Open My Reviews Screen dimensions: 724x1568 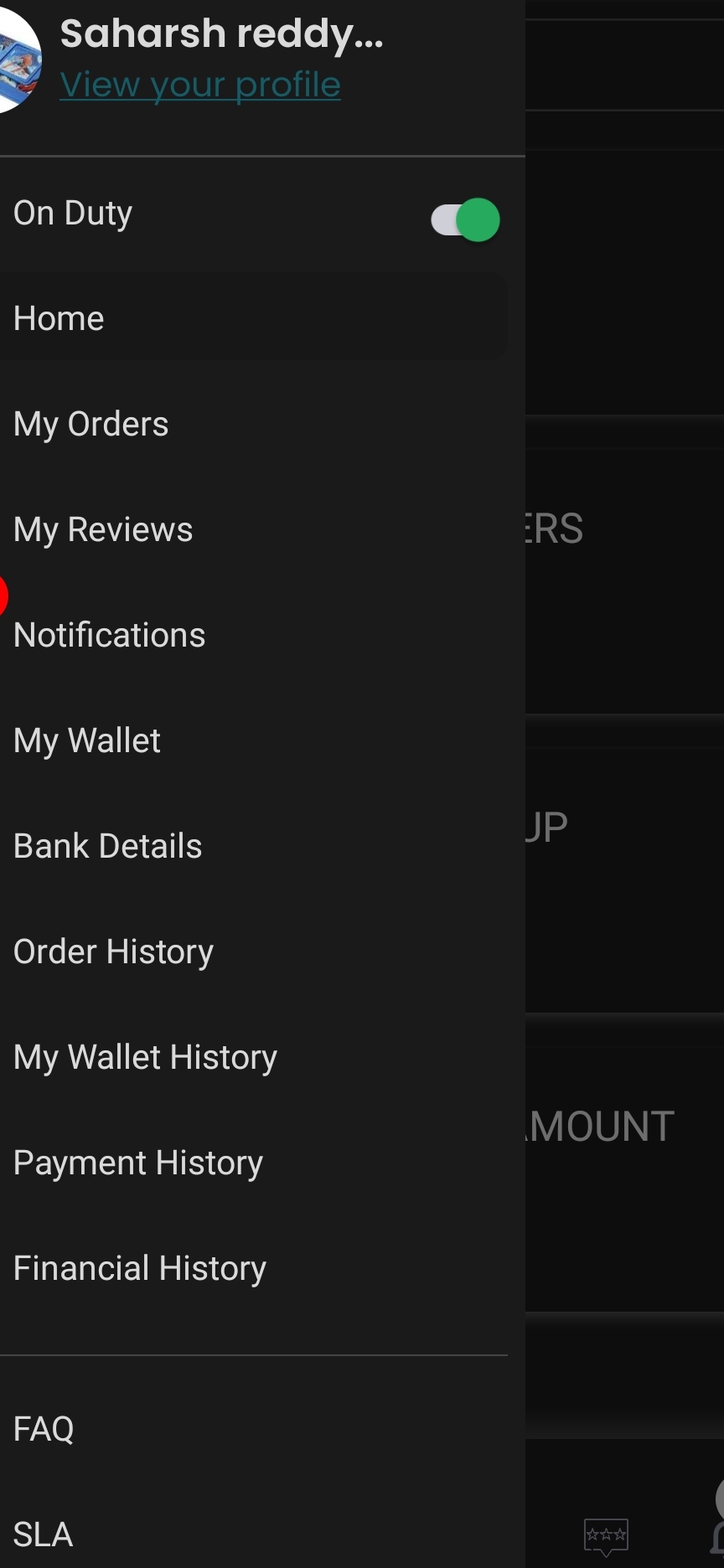pyautogui.click(x=253, y=529)
